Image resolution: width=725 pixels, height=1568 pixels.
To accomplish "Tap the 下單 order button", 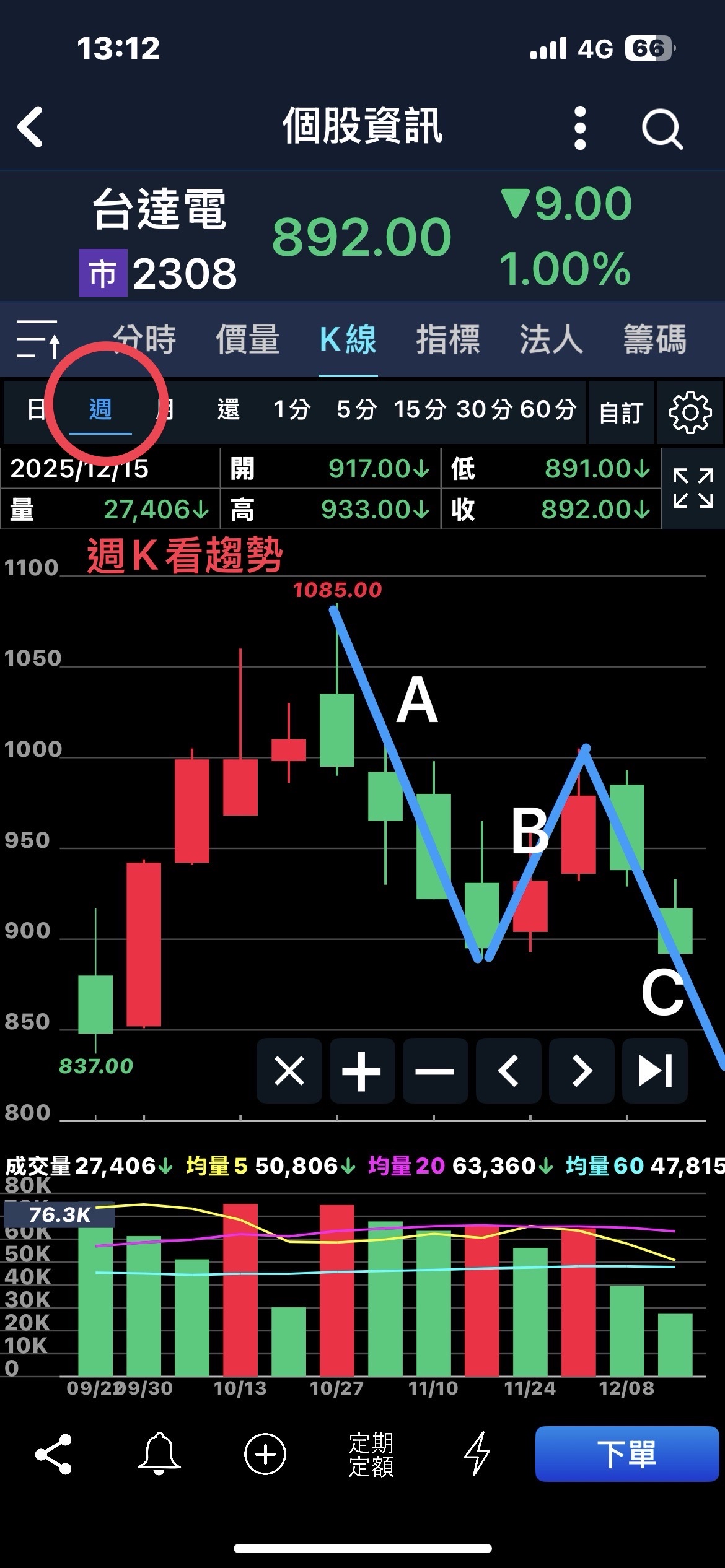I will tap(627, 1454).
